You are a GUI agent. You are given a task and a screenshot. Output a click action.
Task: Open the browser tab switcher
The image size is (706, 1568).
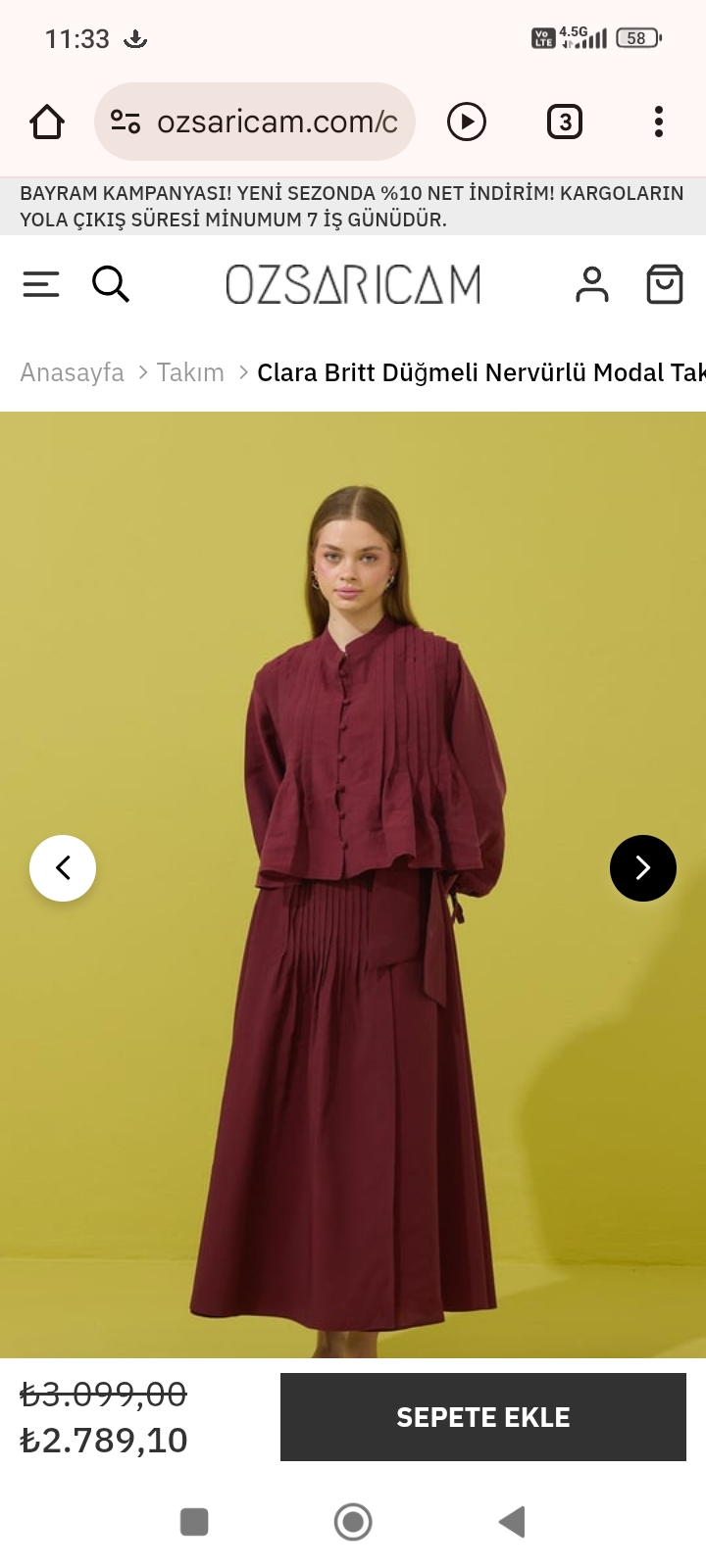(564, 122)
